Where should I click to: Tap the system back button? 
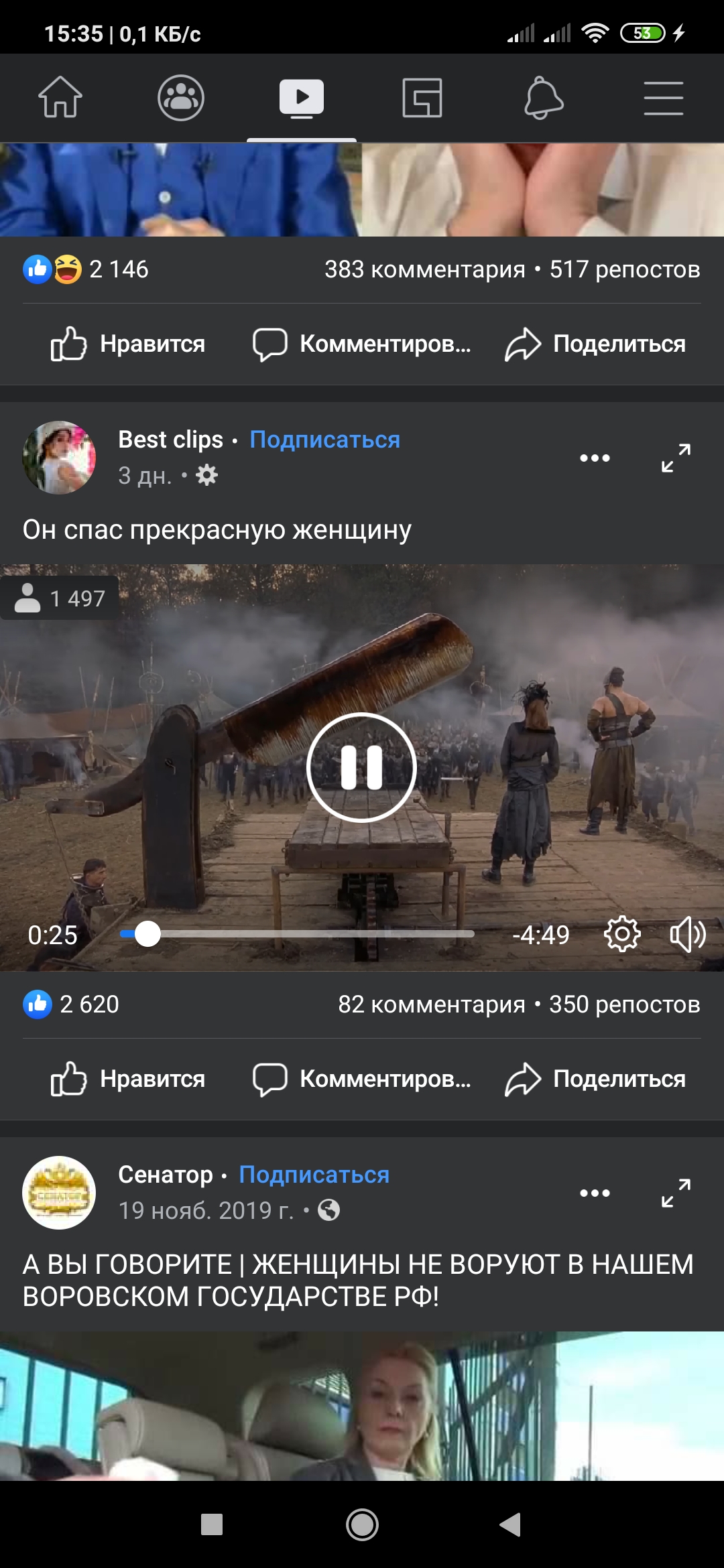coord(511,1524)
